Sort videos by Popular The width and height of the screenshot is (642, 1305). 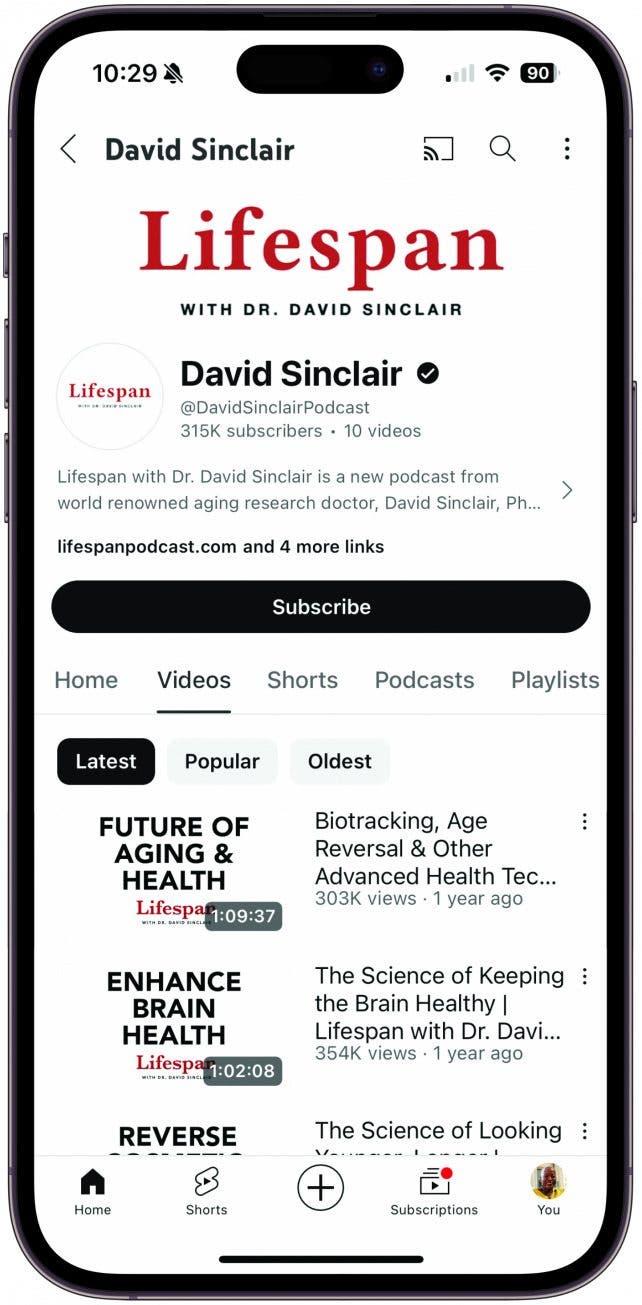coord(222,761)
